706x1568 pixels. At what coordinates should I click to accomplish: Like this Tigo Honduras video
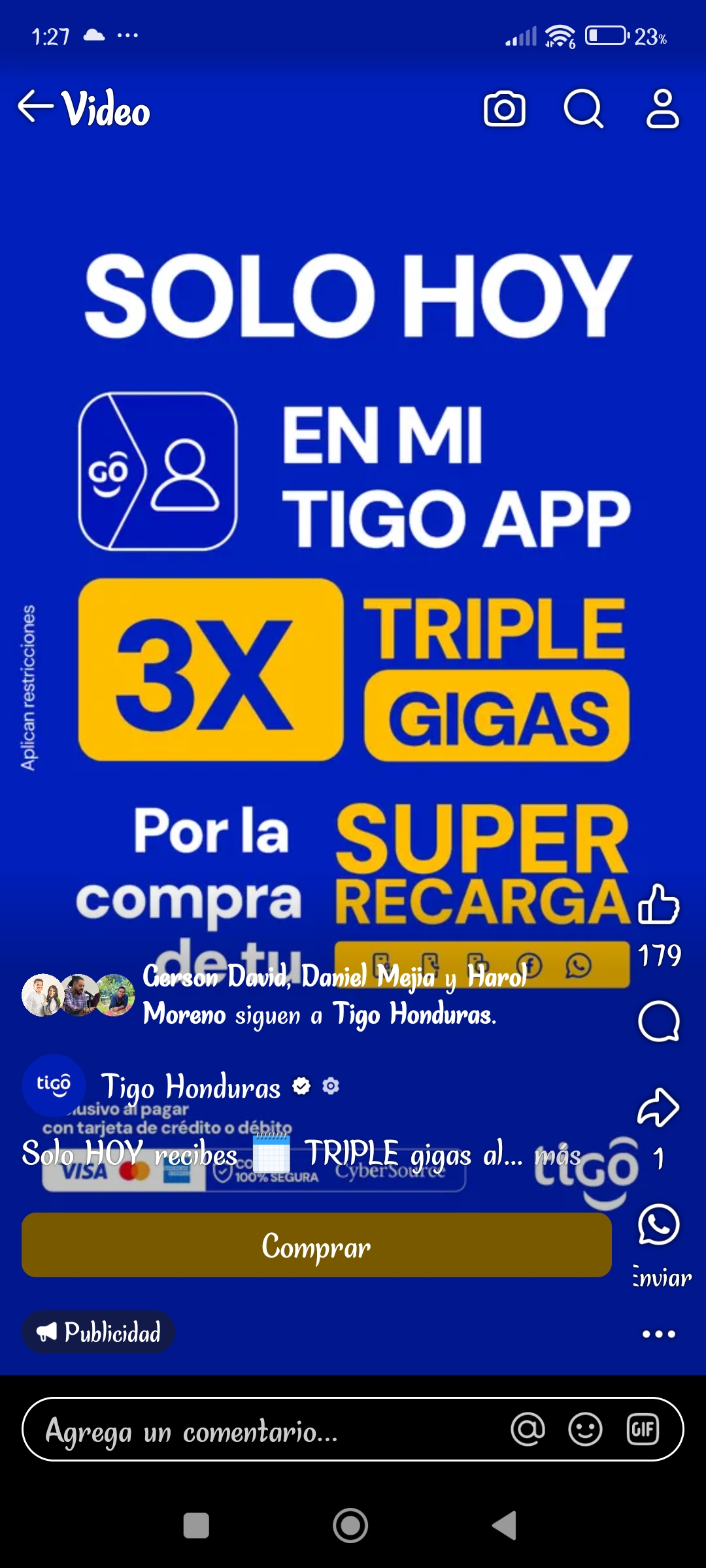[x=658, y=905]
